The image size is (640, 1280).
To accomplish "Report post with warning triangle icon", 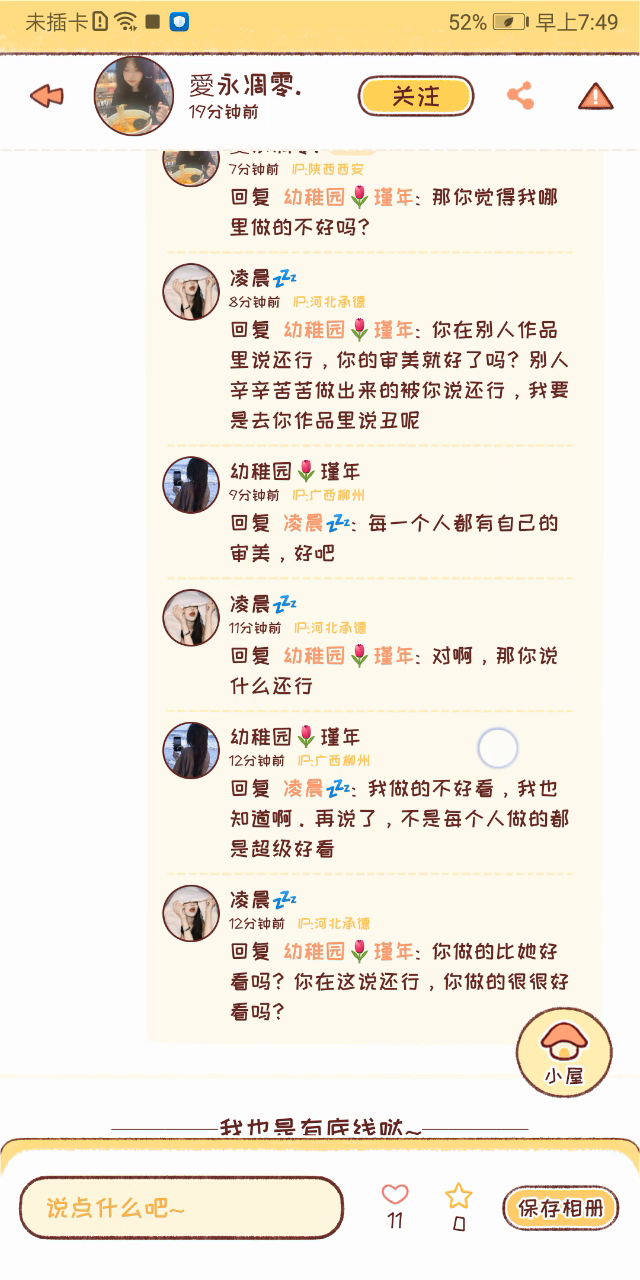I will tap(595, 97).
